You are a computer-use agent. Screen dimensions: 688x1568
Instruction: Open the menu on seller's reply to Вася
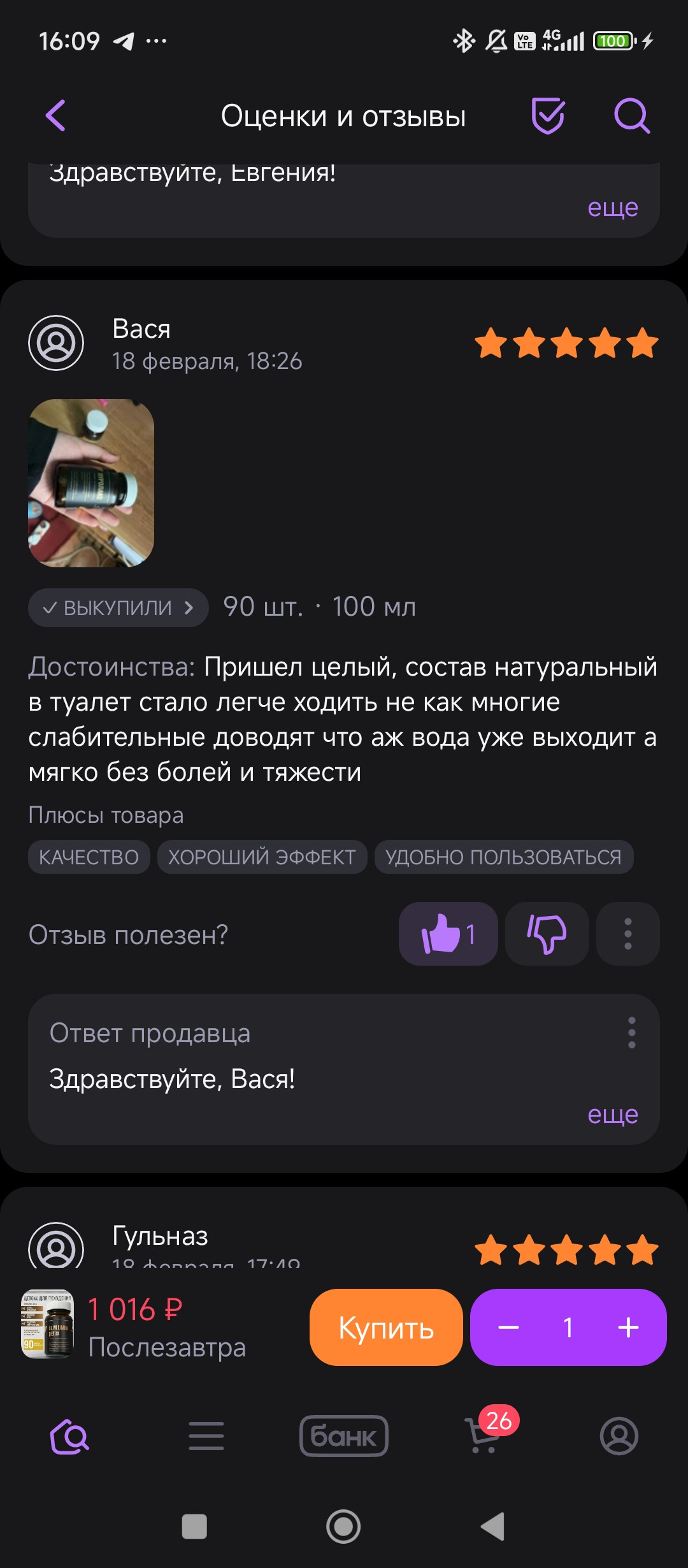tap(631, 1033)
